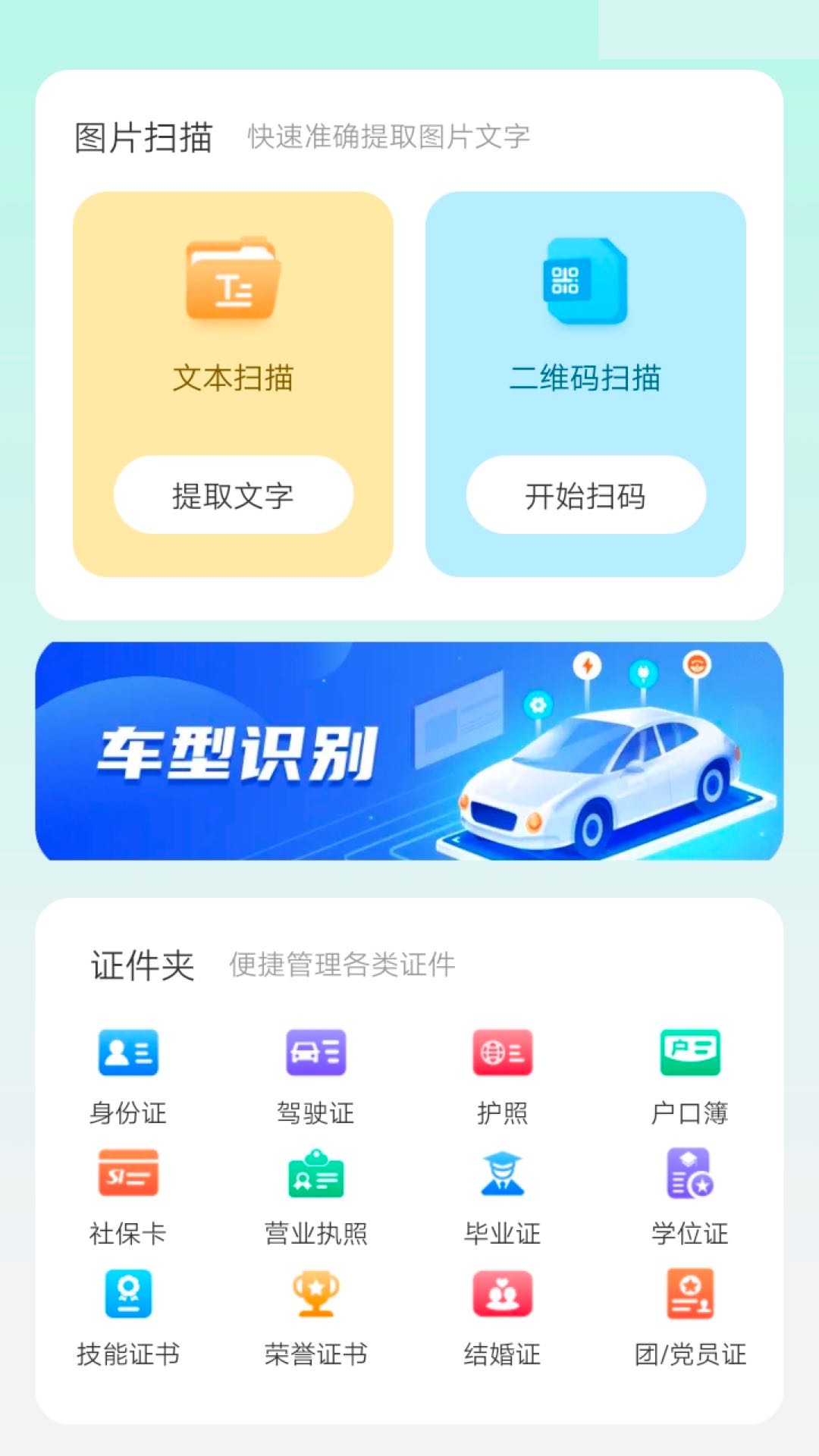Tap the 开始扫码 button
Screen dimensions: 819x1456
point(585,495)
